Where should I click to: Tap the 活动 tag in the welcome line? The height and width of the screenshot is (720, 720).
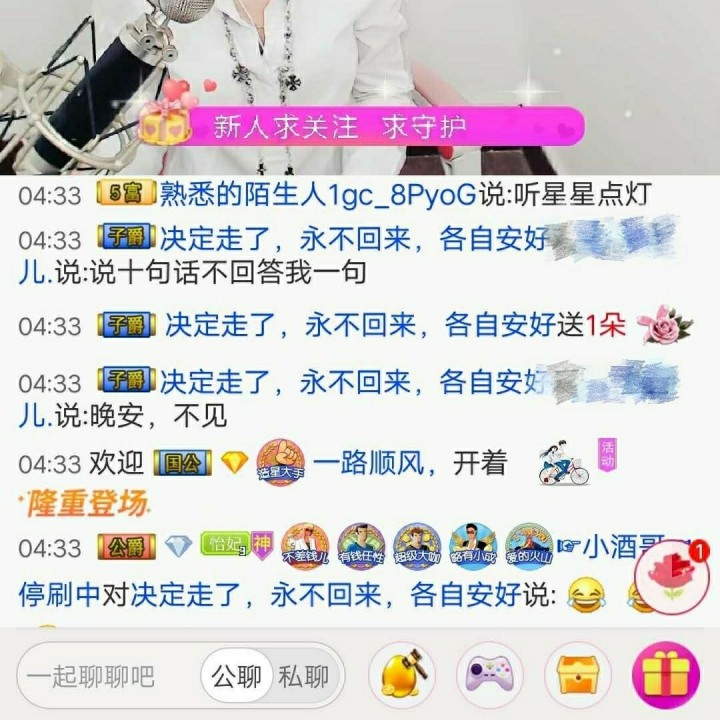coord(607,455)
